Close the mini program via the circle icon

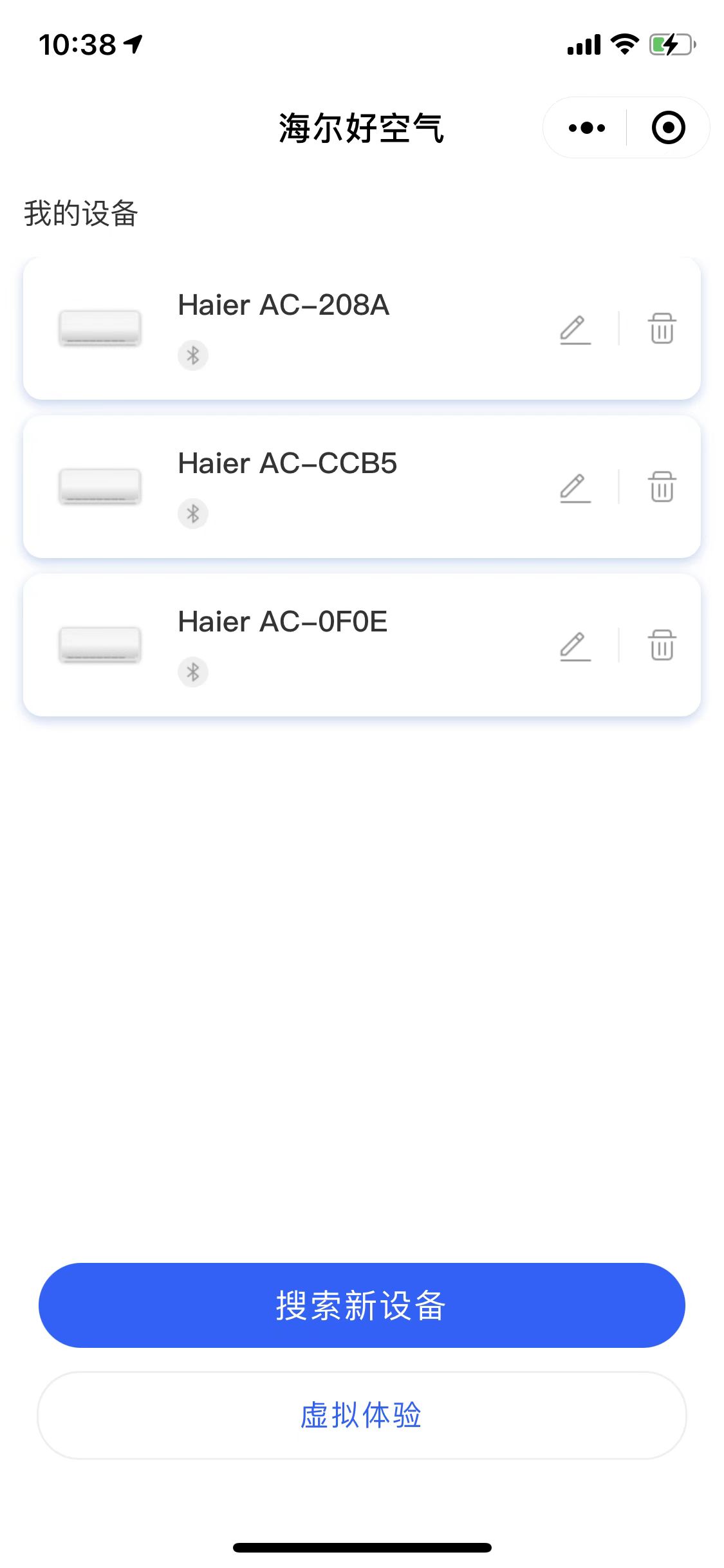[668, 127]
